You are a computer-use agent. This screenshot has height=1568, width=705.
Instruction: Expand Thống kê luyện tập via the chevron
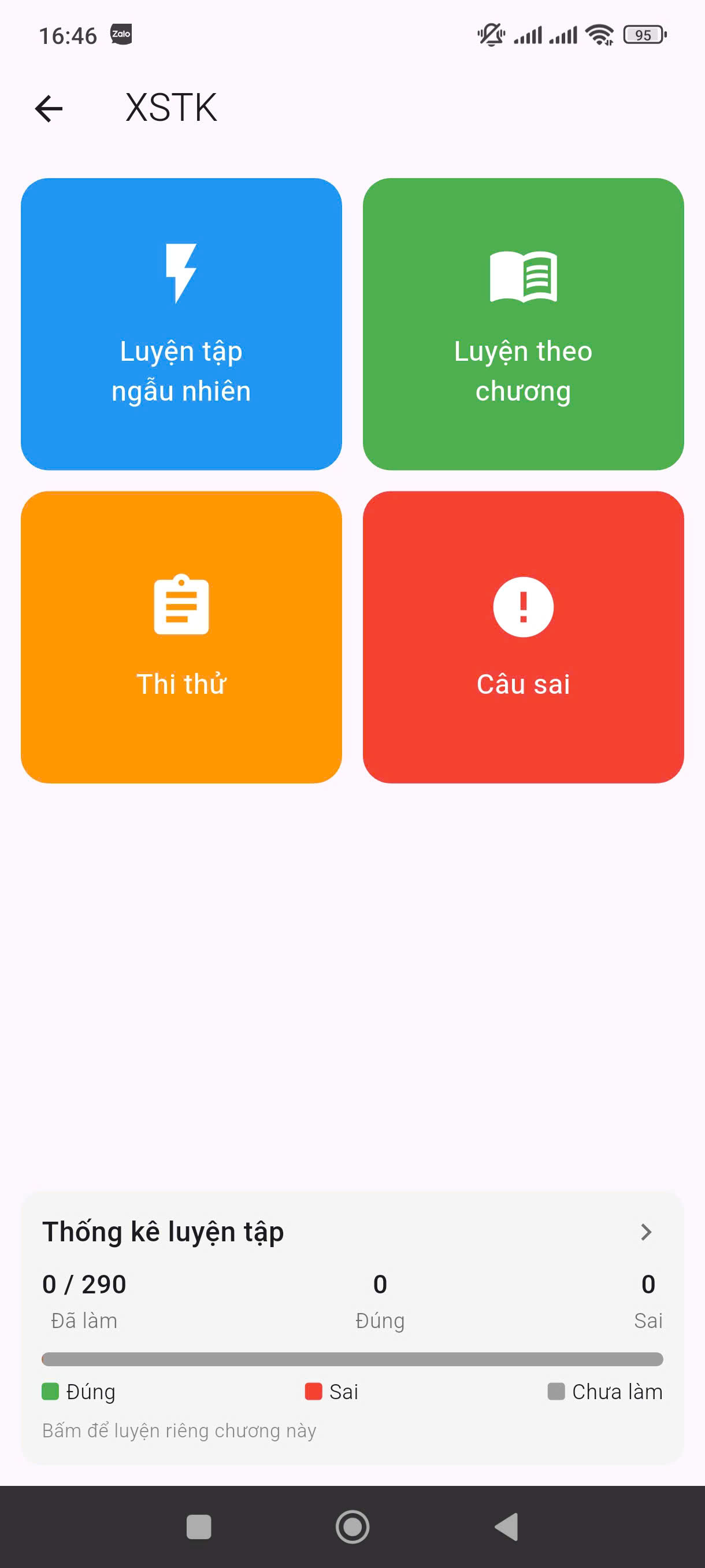click(647, 1233)
